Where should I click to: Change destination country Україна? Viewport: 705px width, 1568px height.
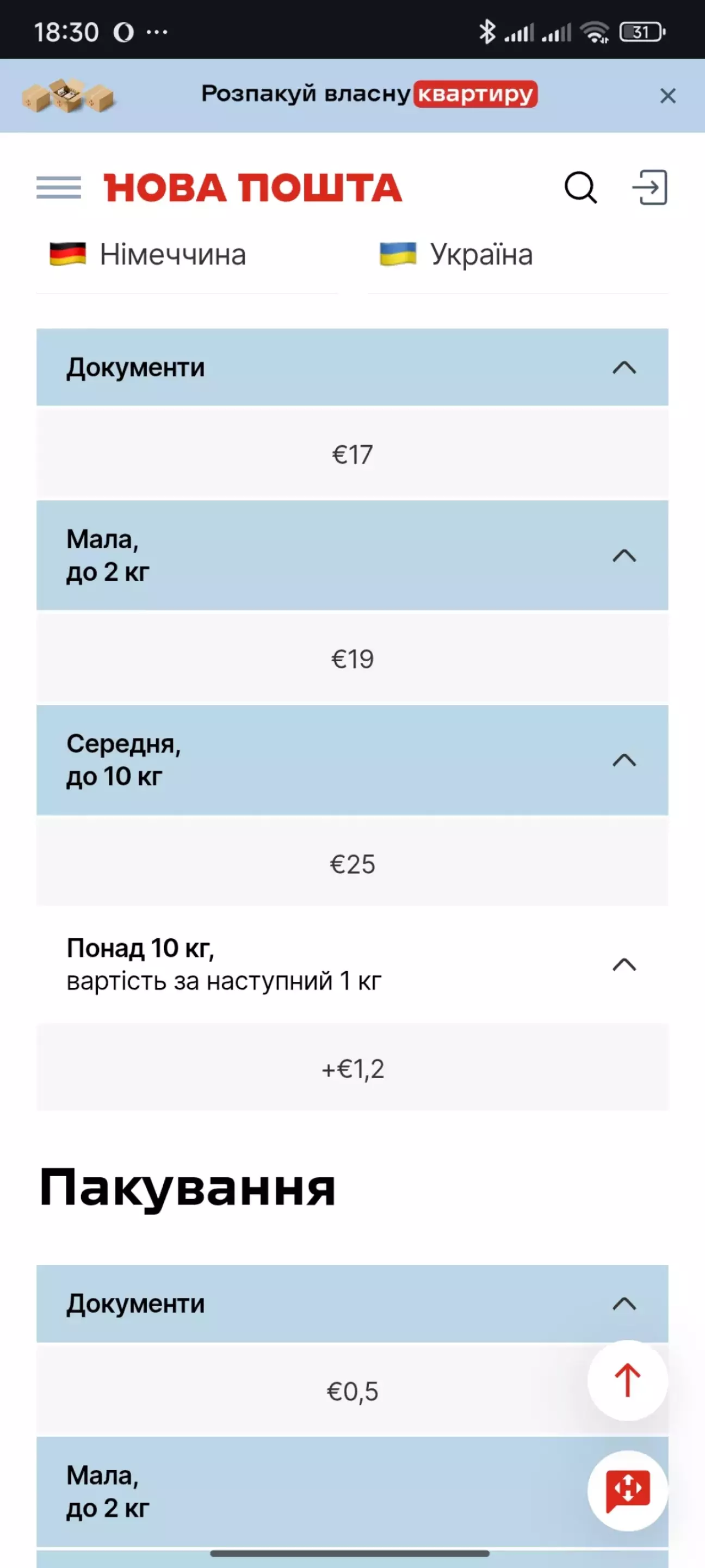click(518, 254)
